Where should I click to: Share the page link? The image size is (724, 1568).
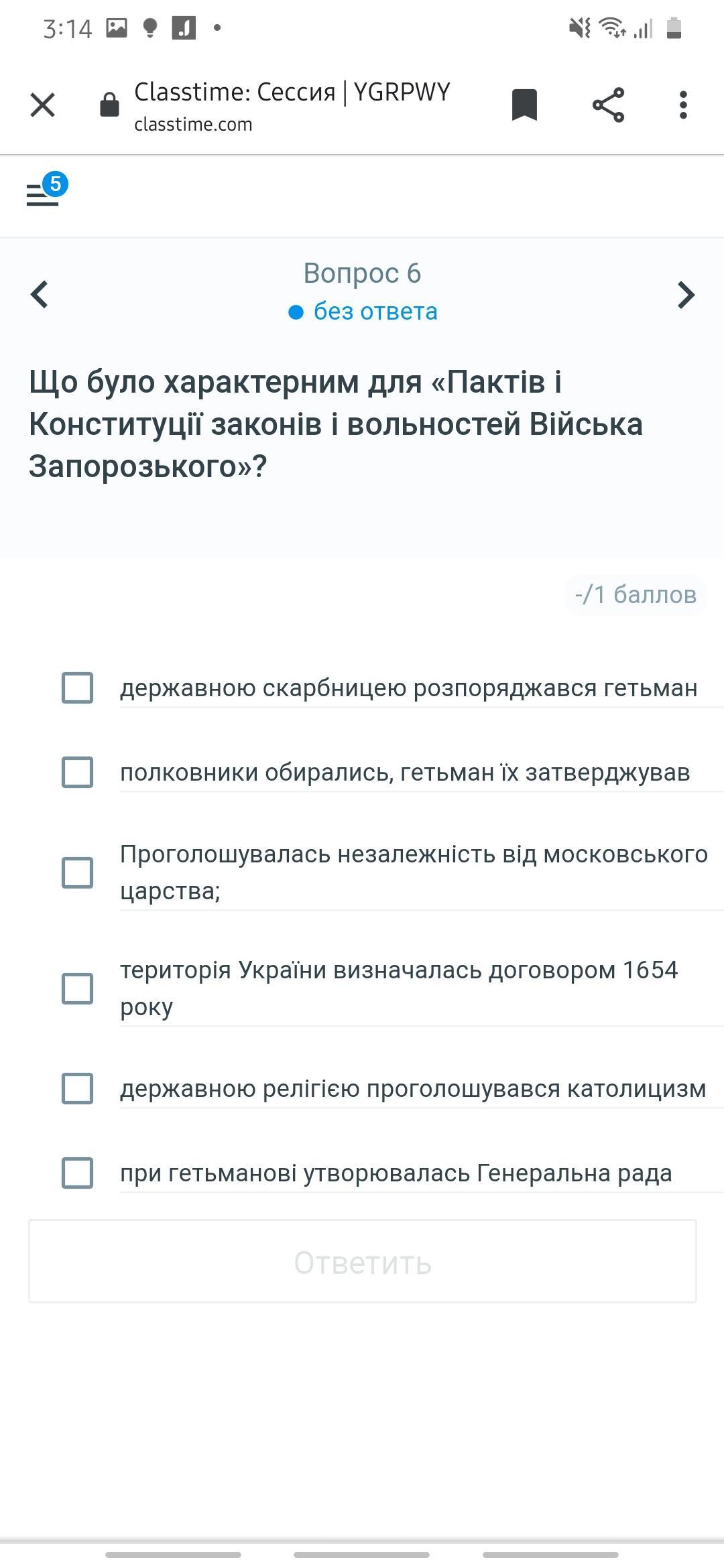[608, 105]
